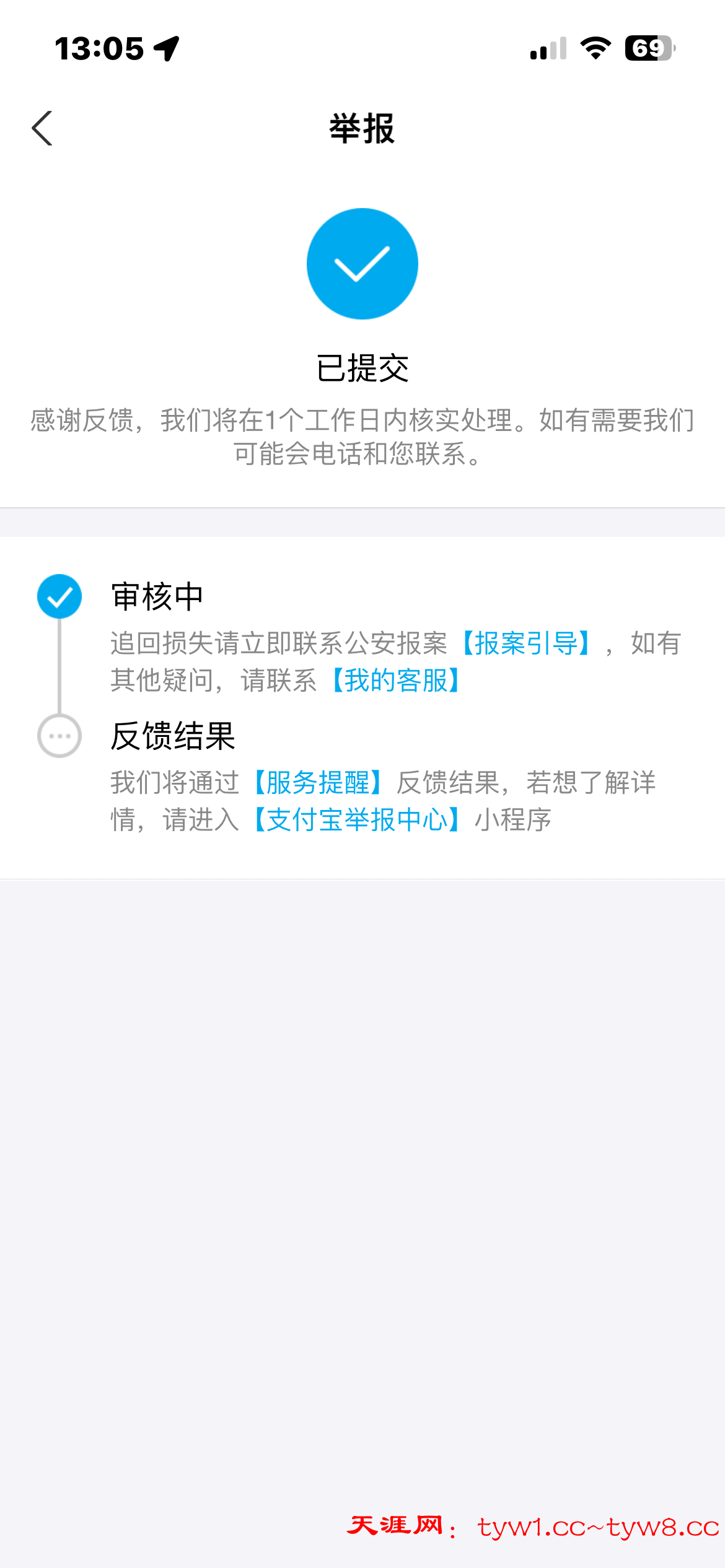Open the 服务提醒 link

317,783
